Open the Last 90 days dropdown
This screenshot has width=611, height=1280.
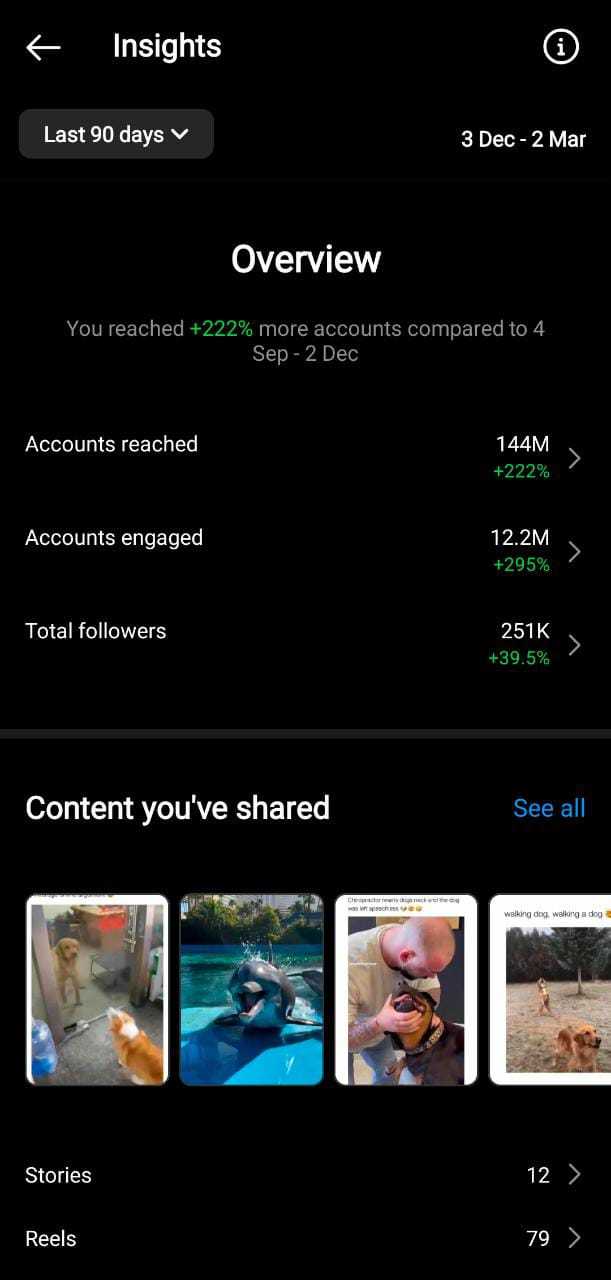[x=116, y=134]
